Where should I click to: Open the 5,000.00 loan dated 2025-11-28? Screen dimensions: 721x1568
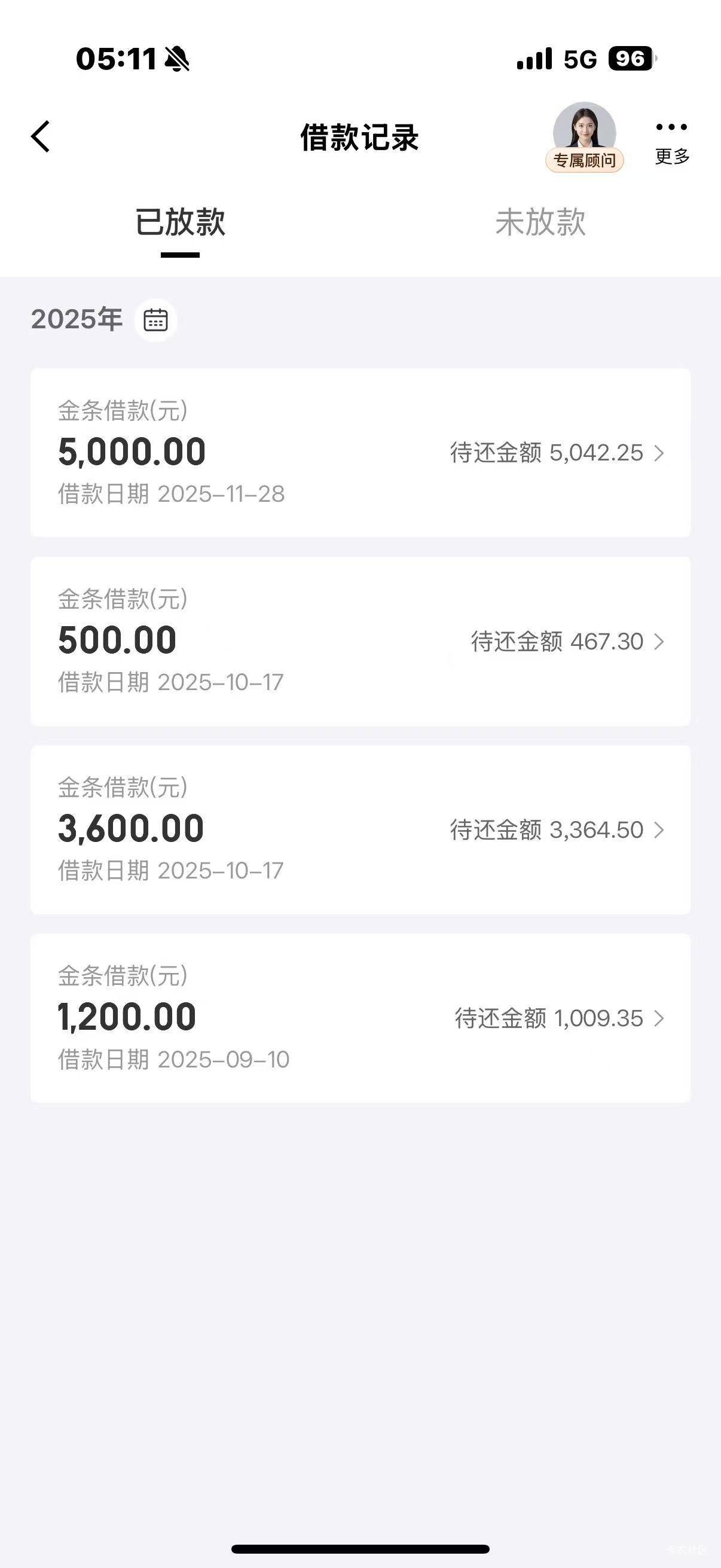(x=360, y=452)
